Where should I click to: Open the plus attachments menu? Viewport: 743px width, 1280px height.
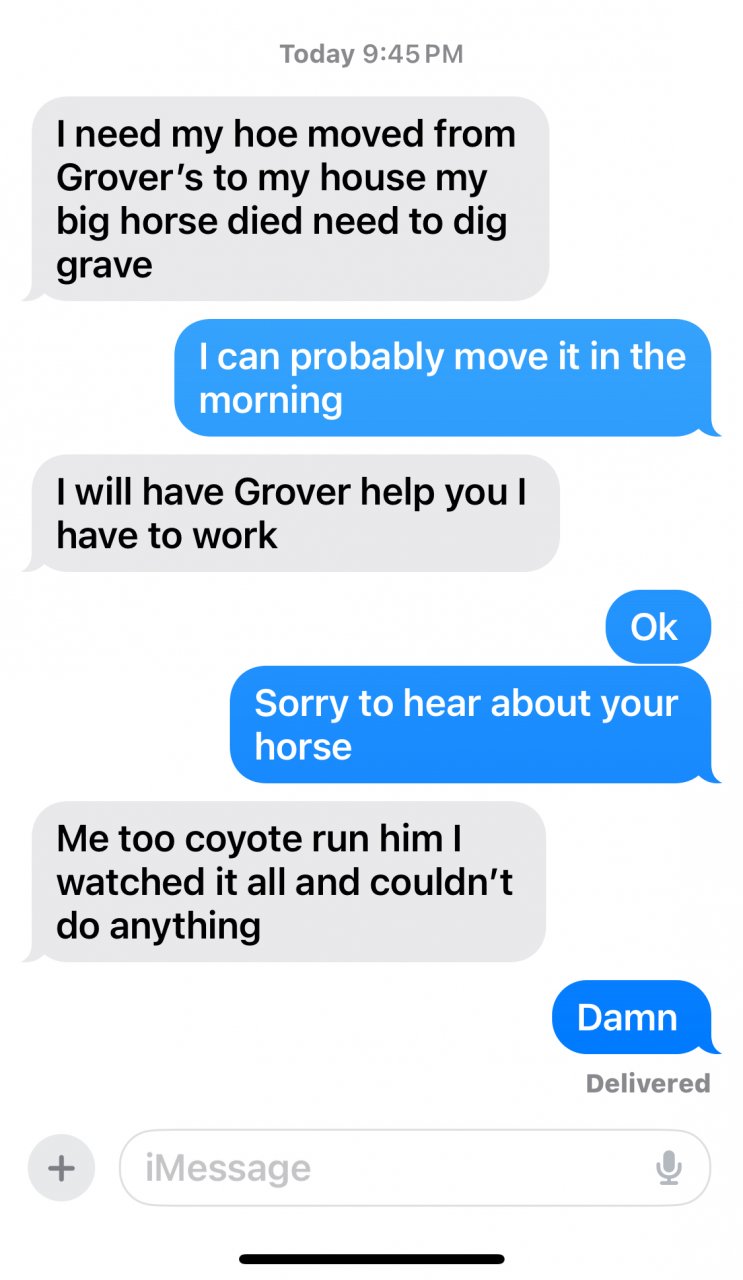pos(61,1167)
